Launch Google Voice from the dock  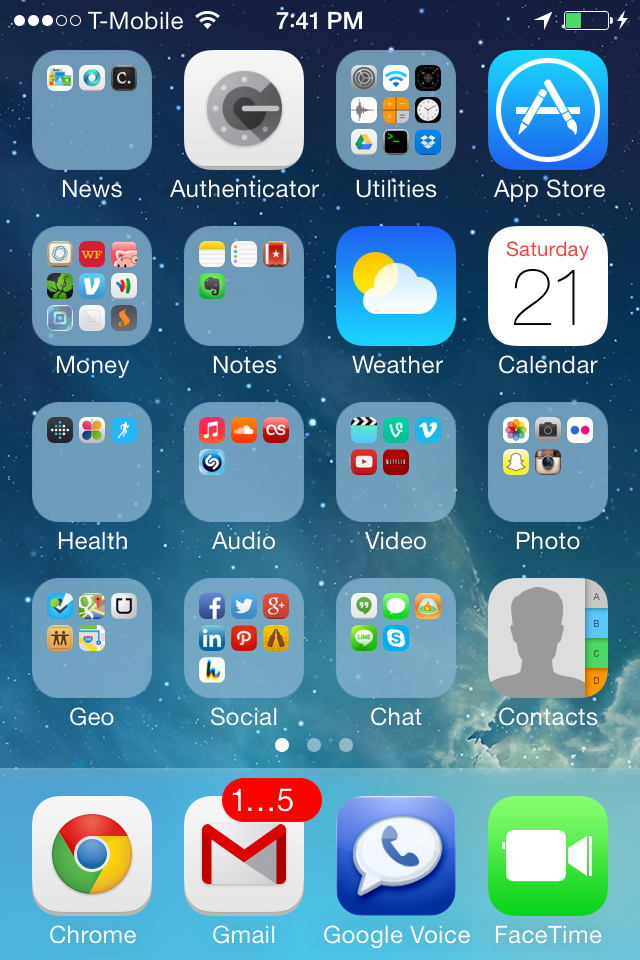pos(396,856)
